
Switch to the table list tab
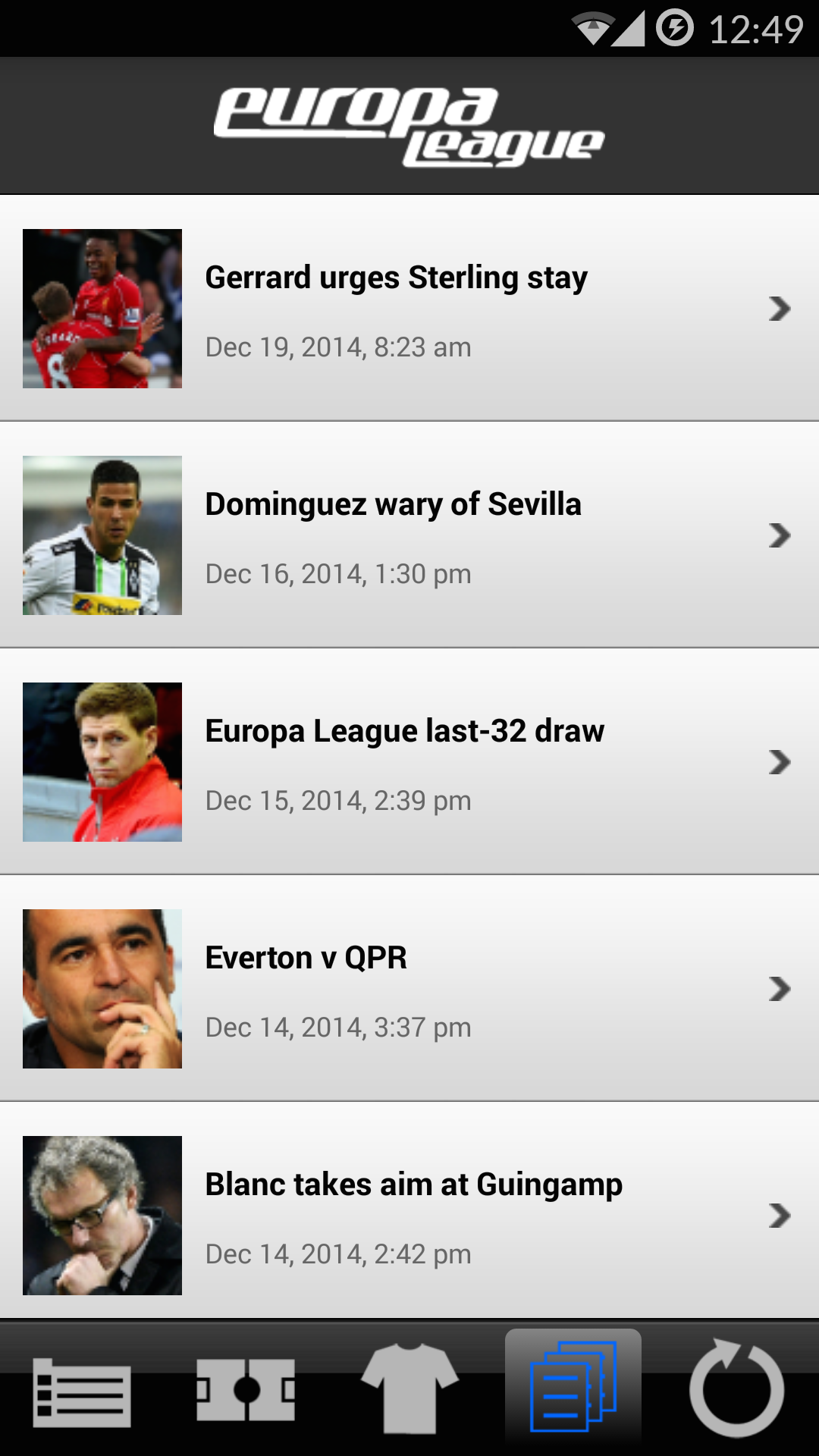(x=82, y=1390)
